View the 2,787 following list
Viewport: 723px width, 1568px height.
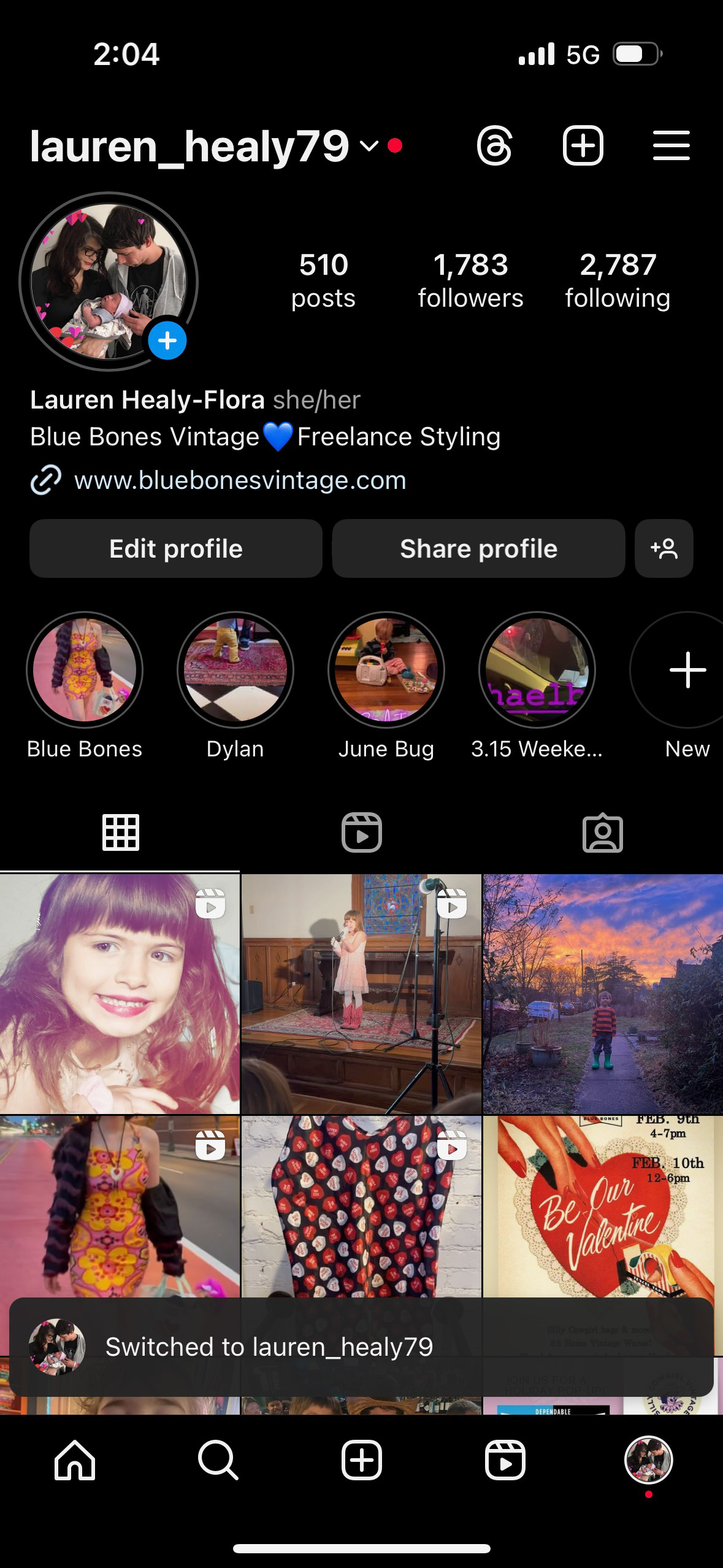point(618,280)
